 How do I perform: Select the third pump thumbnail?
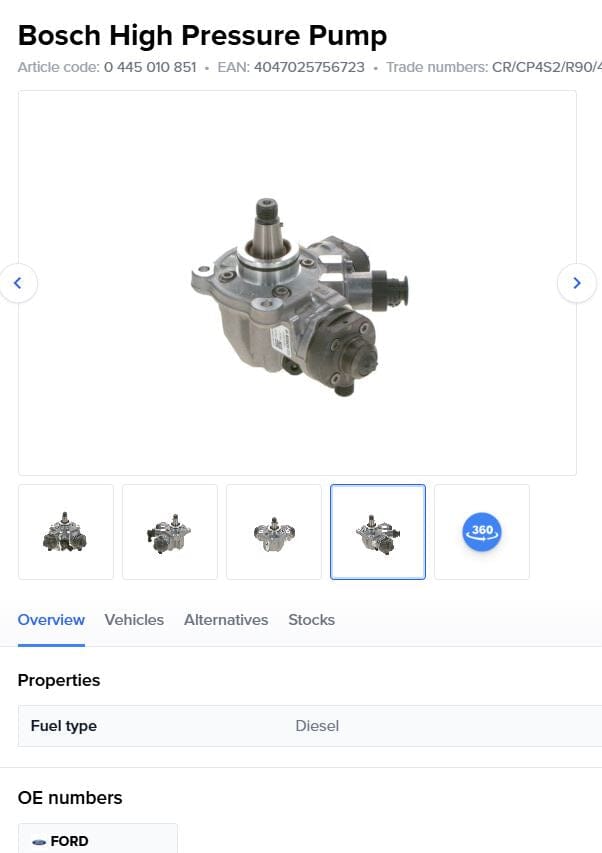(x=274, y=532)
